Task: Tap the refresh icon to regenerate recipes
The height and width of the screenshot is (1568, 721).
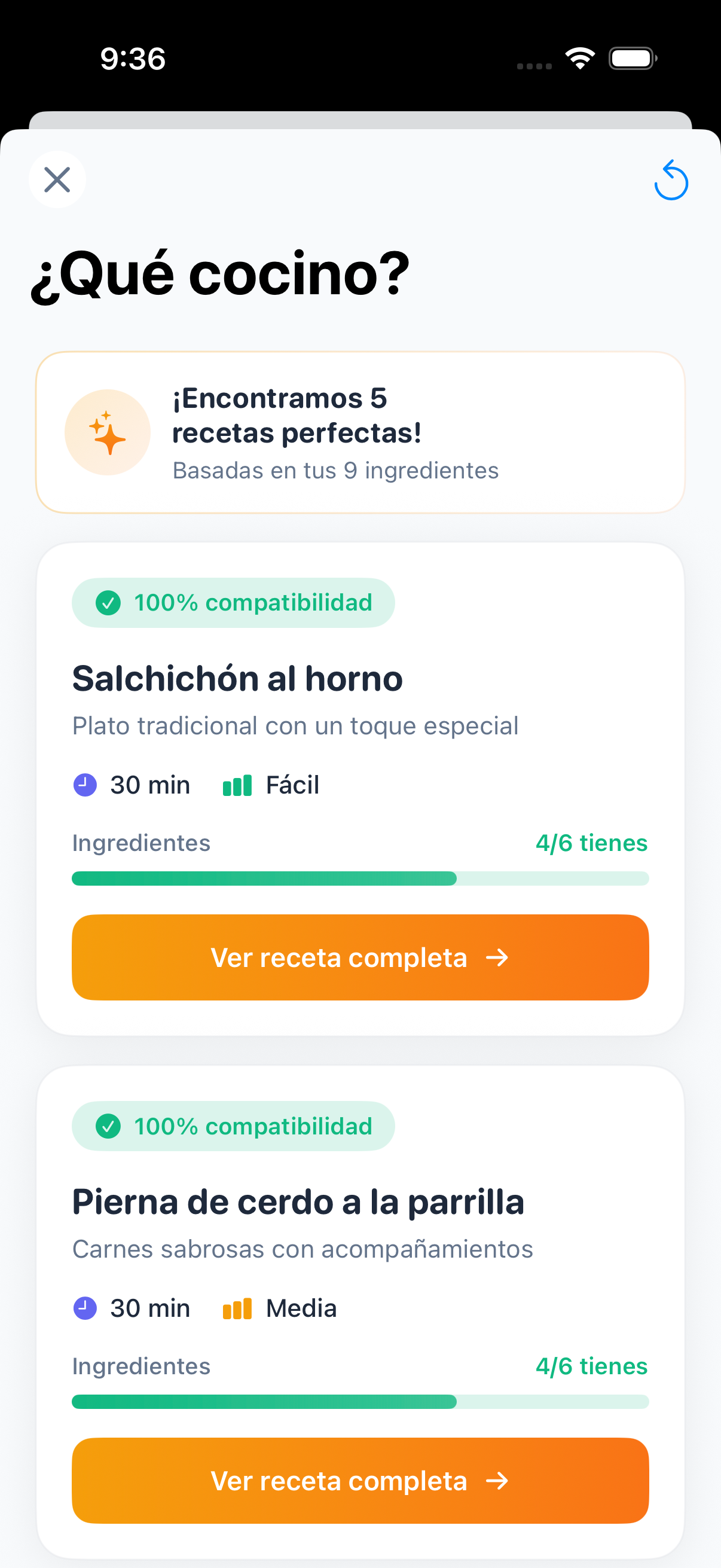Action: tap(671, 181)
